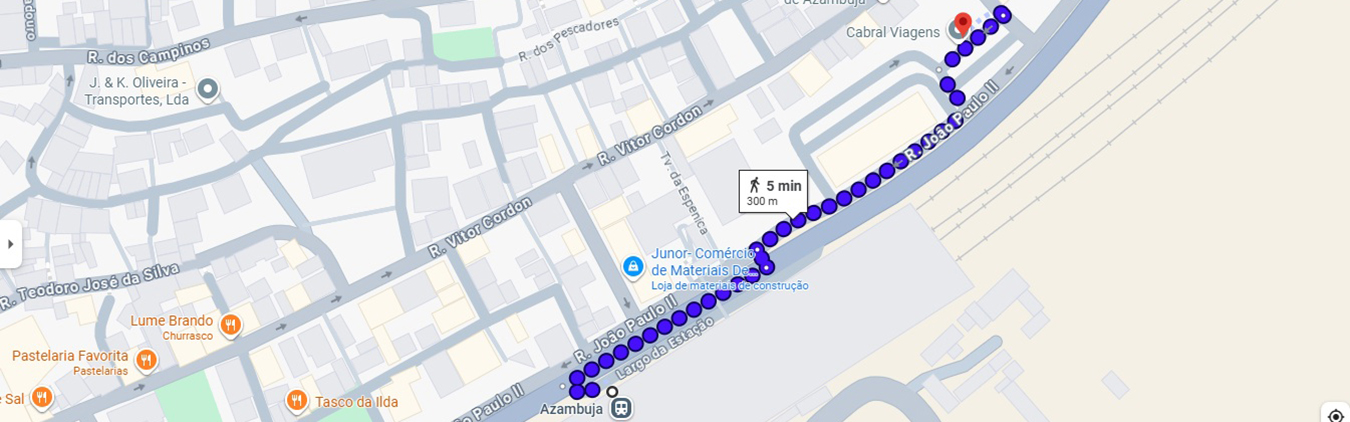1350x422 pixels.
Task: Expand the side panel arrow
Action: point(10,244)
